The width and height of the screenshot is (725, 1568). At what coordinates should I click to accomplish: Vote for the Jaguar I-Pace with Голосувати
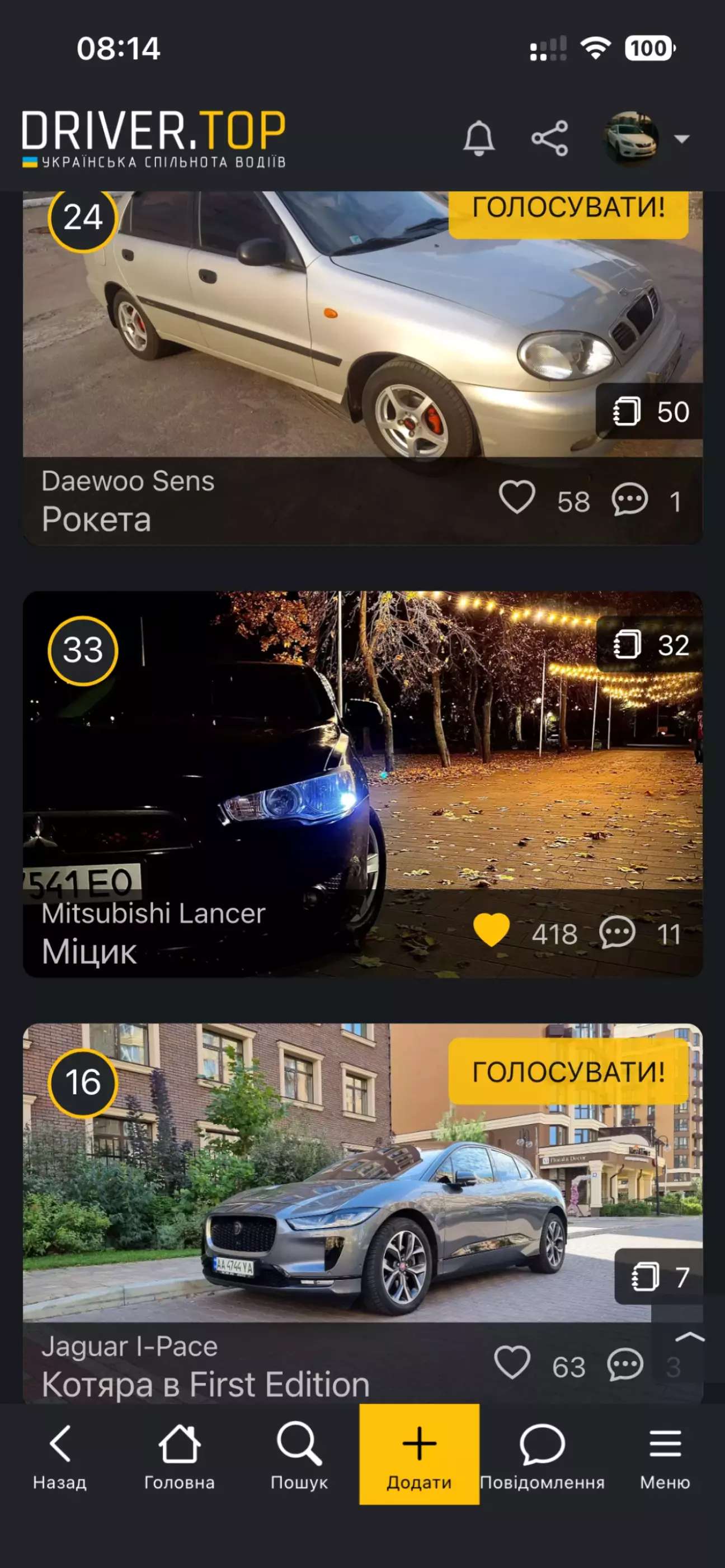(568, 1072)
